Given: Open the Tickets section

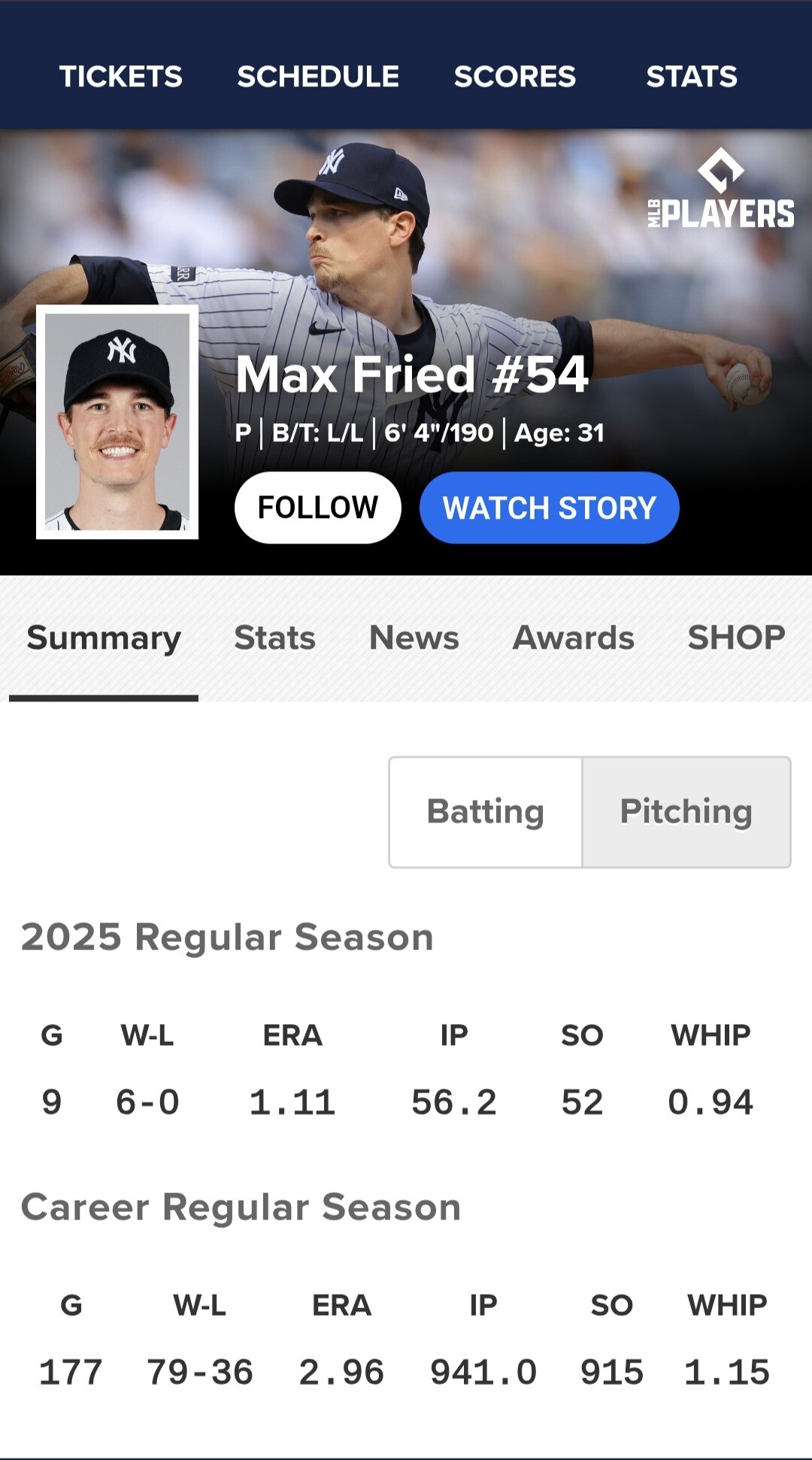Looking at the screenshot, I should (x=120, y=77).
